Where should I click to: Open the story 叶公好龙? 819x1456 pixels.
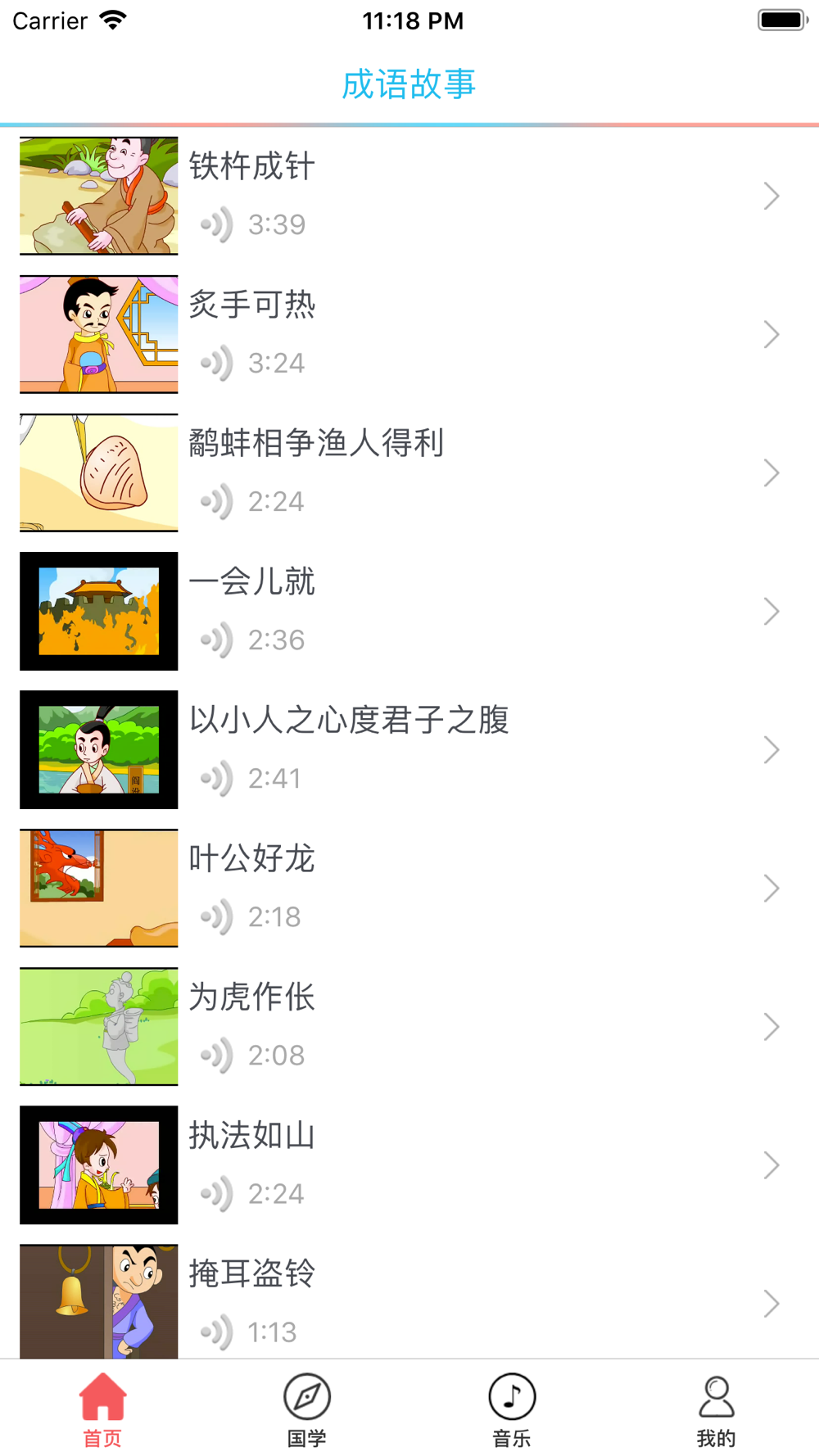pyautogui.click(x=409, y=888)
